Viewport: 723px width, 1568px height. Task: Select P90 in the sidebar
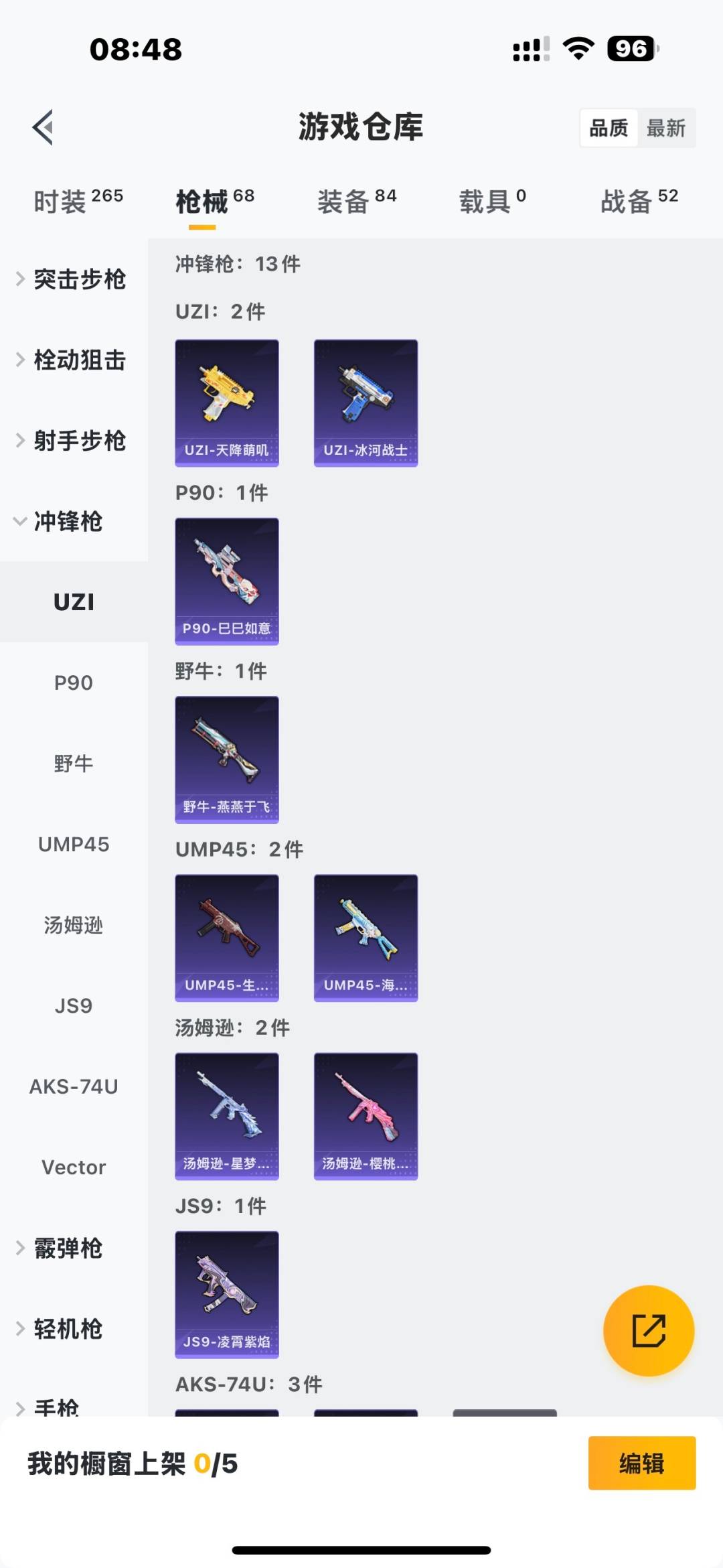coord(74,683)
